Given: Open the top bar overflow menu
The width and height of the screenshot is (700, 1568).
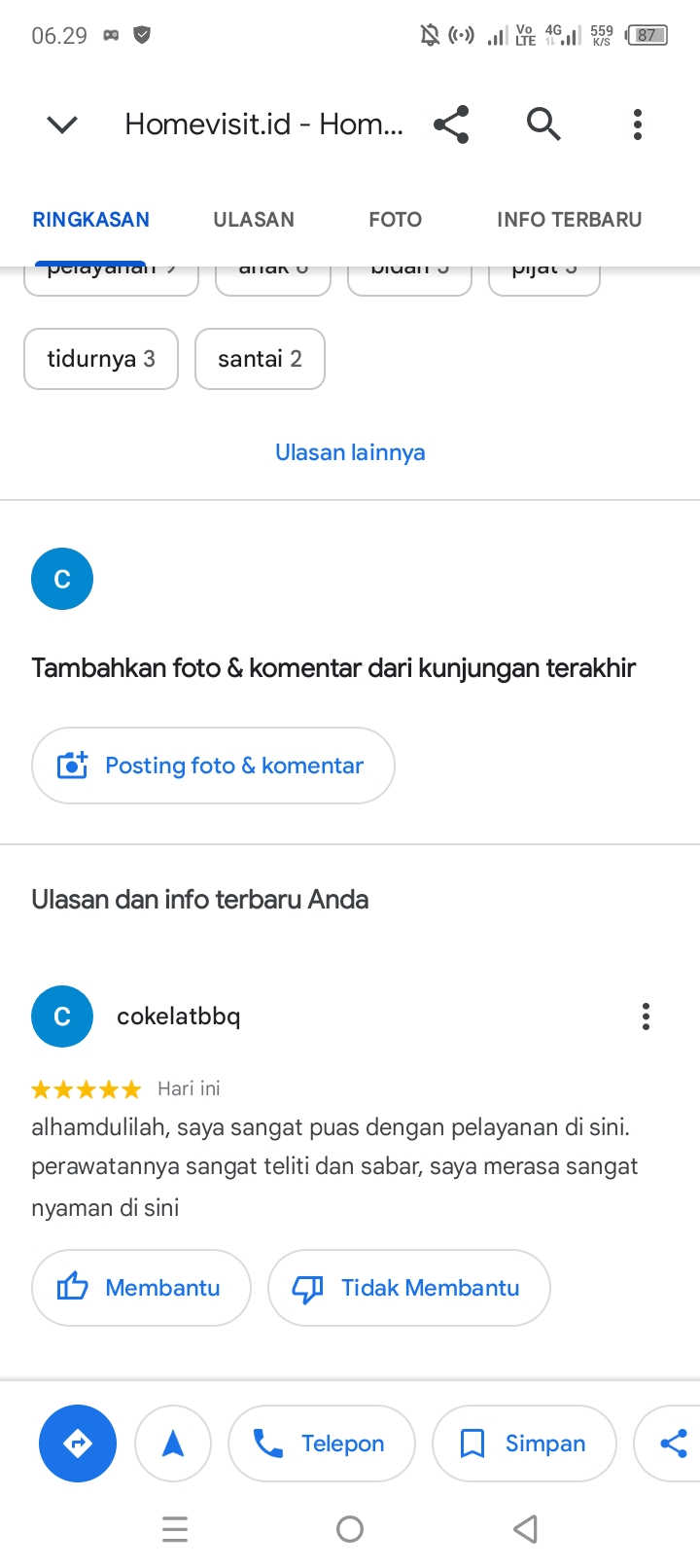Looking at the screenshot, I should pos(638,125).
